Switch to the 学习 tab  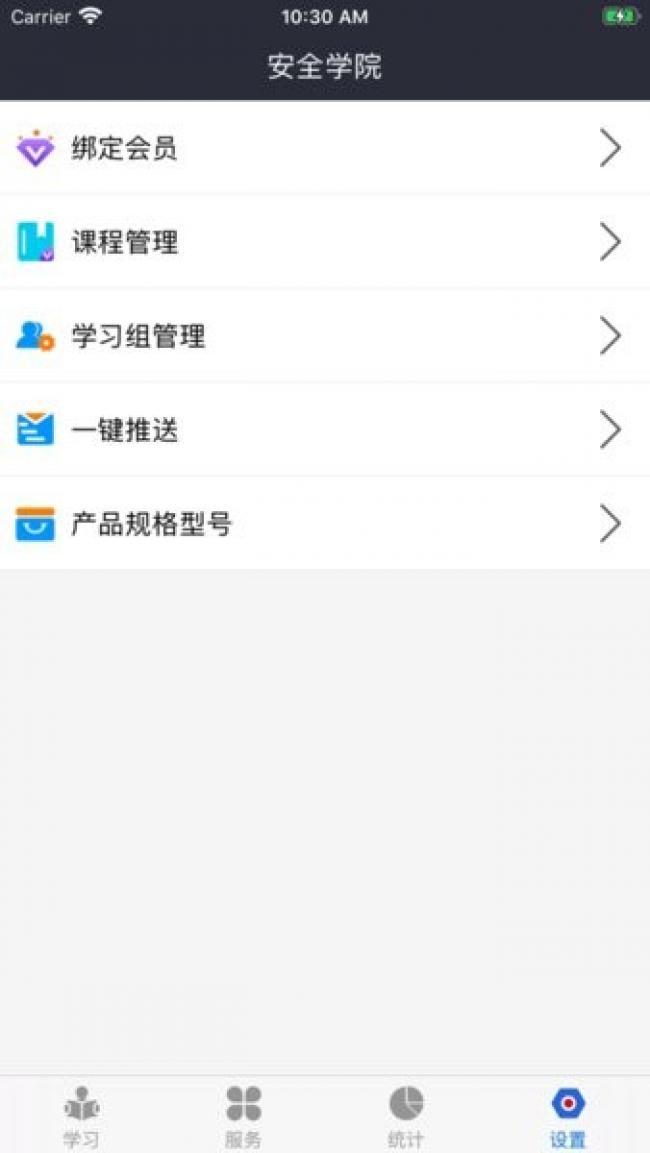(81, 1116)
